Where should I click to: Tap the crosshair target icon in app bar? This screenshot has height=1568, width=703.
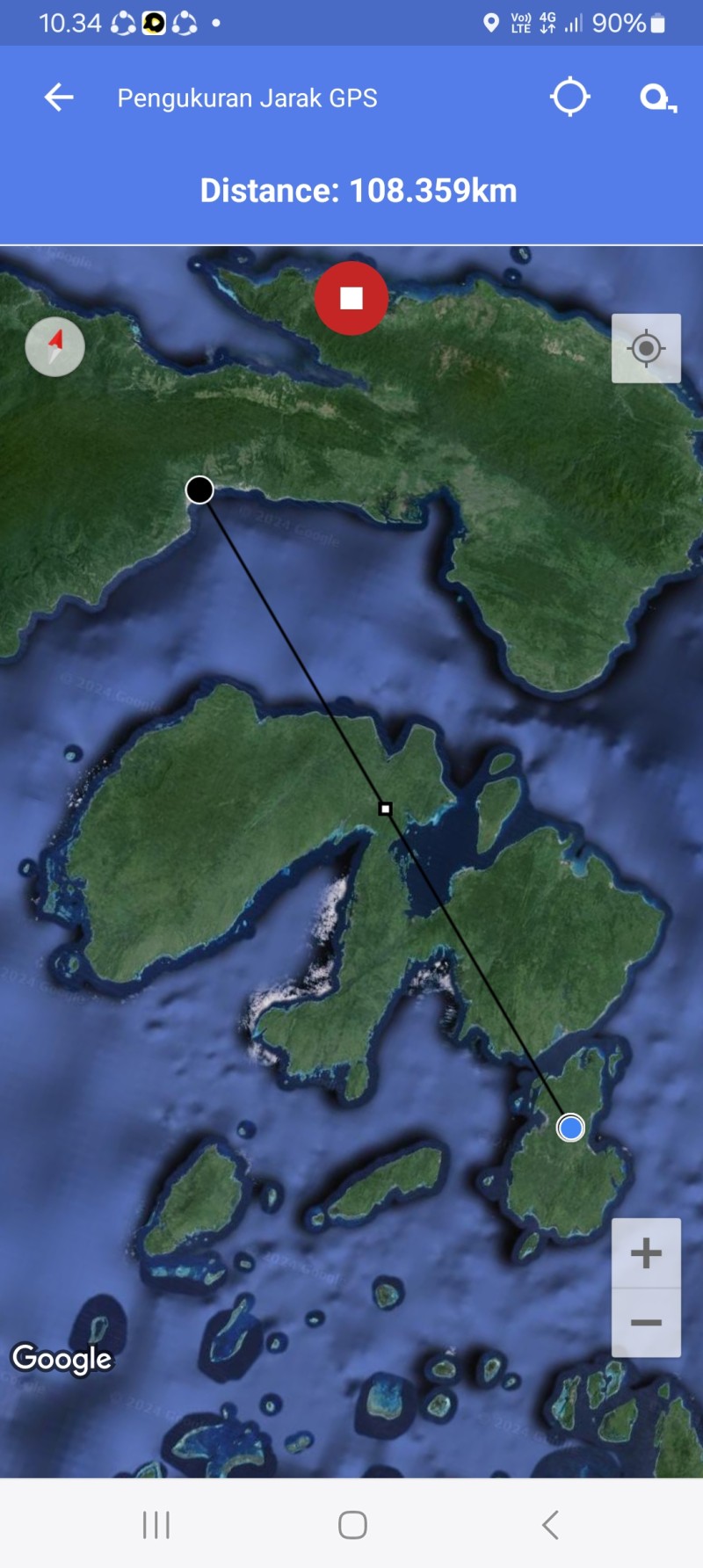[x=569, y=97]
